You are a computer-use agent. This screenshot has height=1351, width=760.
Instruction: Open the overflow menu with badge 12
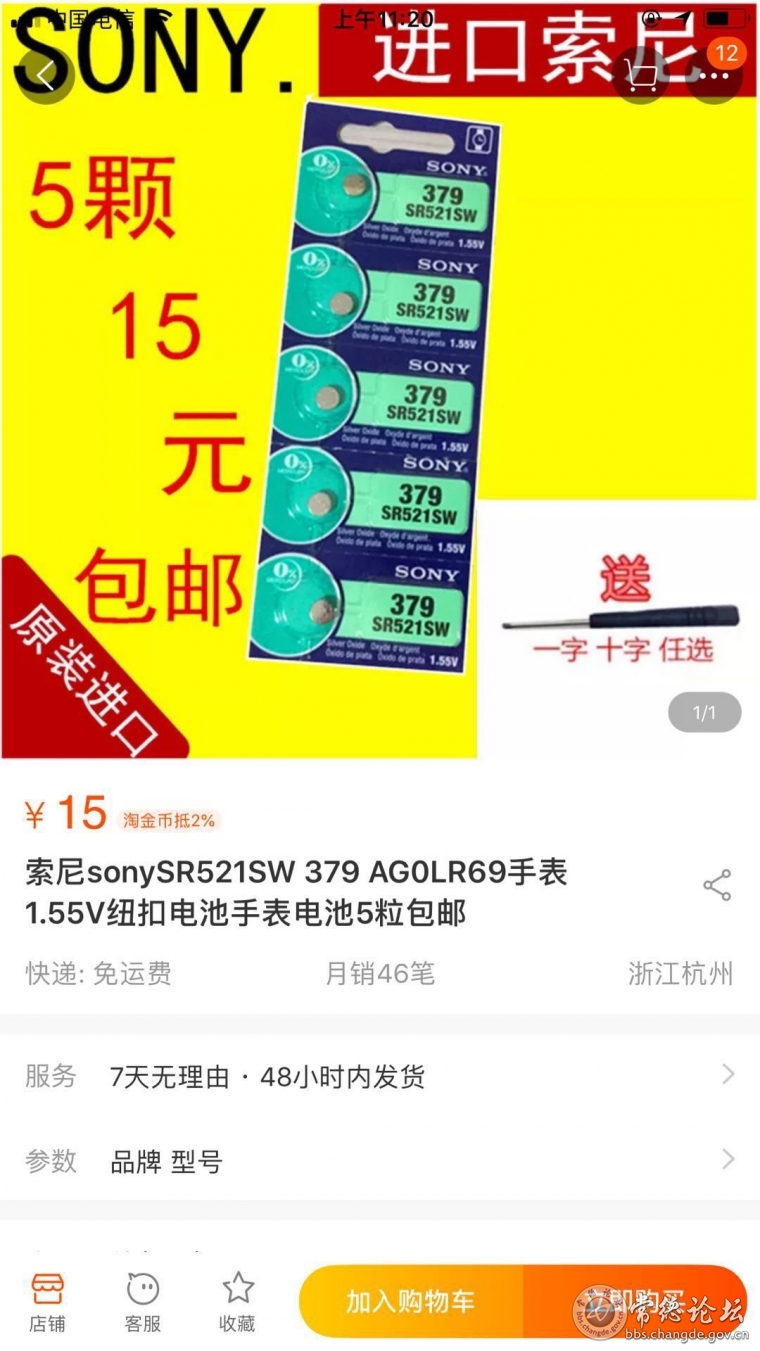(714, 74)
